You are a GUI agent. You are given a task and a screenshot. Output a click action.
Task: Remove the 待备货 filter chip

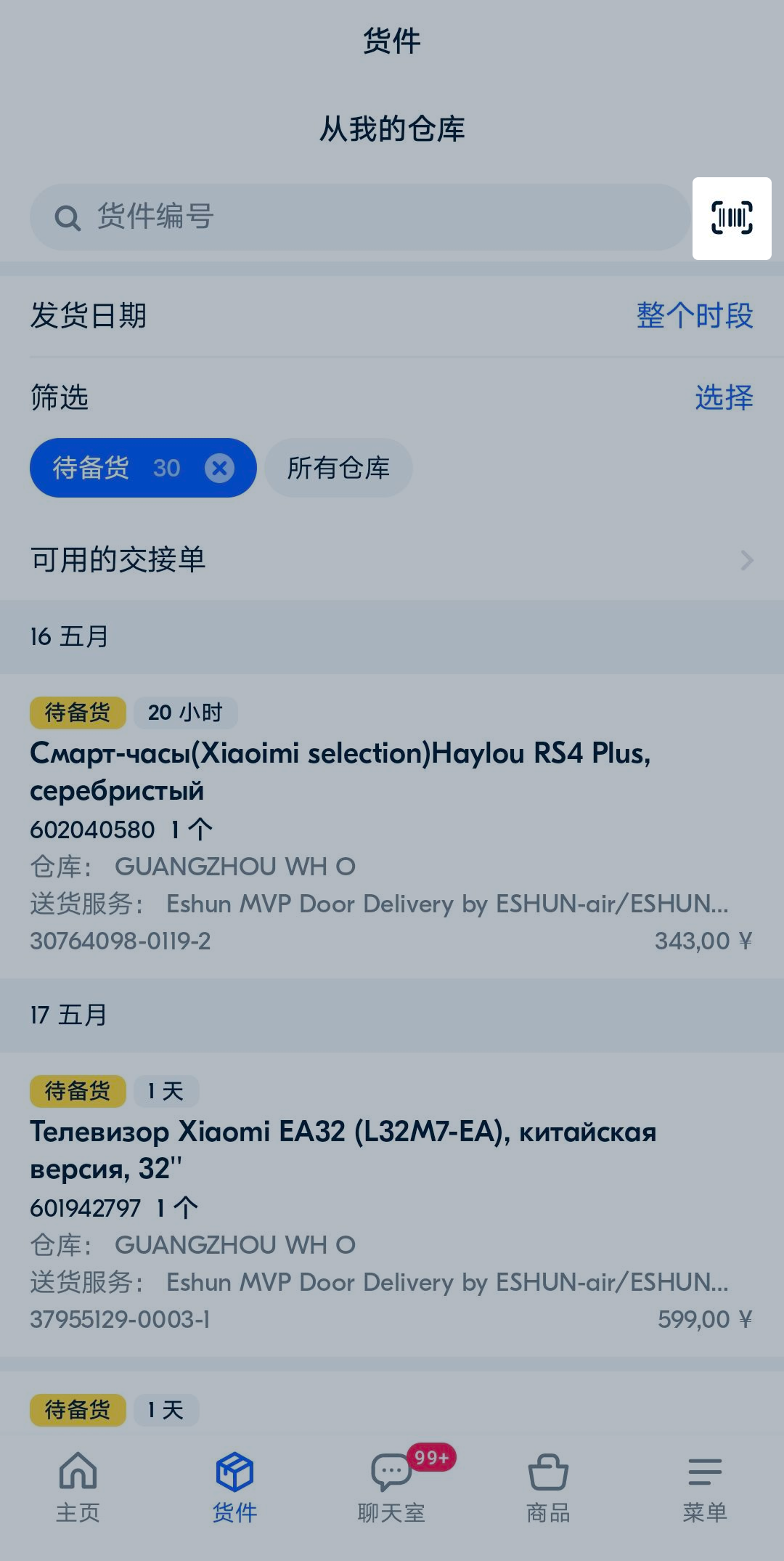point(219,468)
